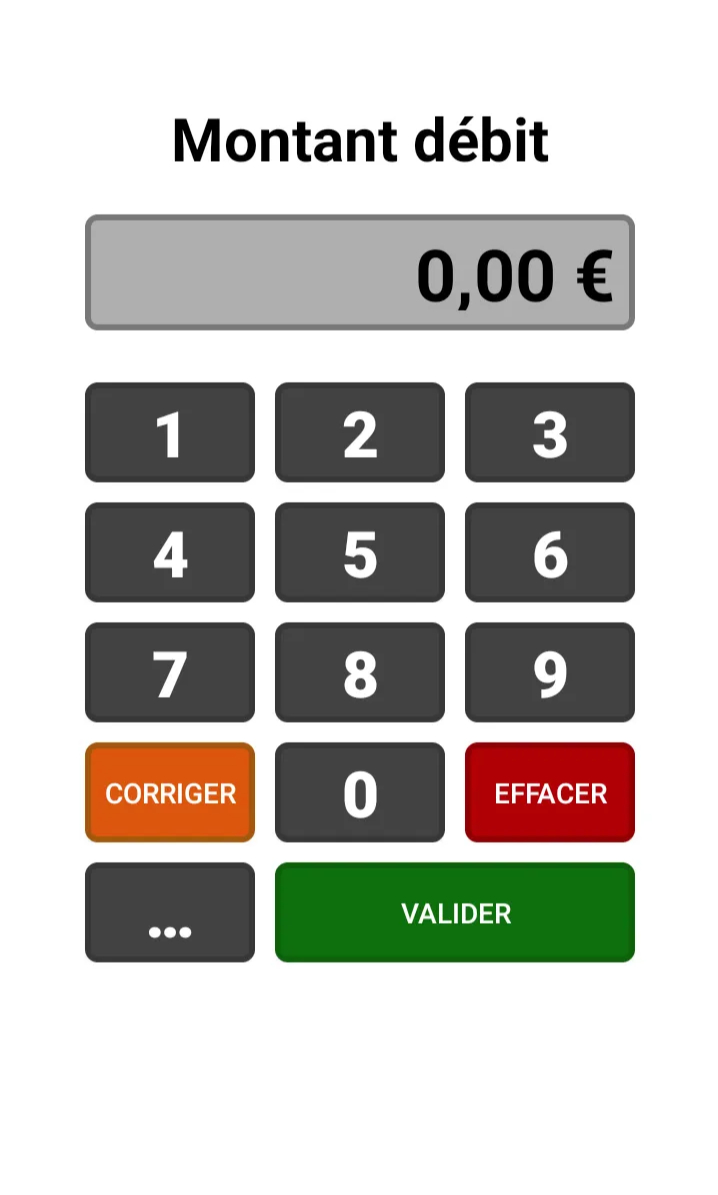Confirm the amount with VALIDER
The width and height of the screenshot is (718, 1195).
pyautogui.click(x=455, y=912)
